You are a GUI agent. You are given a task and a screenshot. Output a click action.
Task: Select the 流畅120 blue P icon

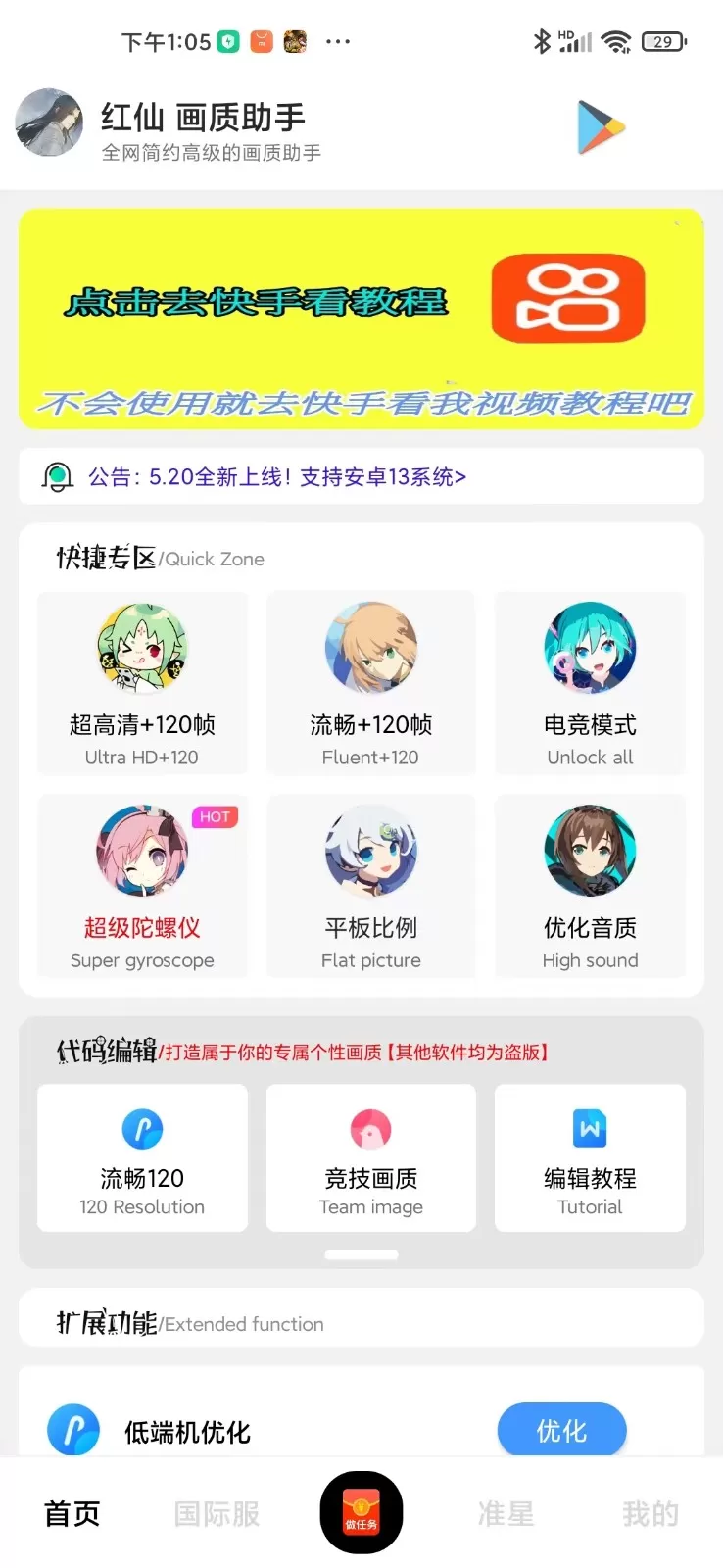tap(141, 1128)
